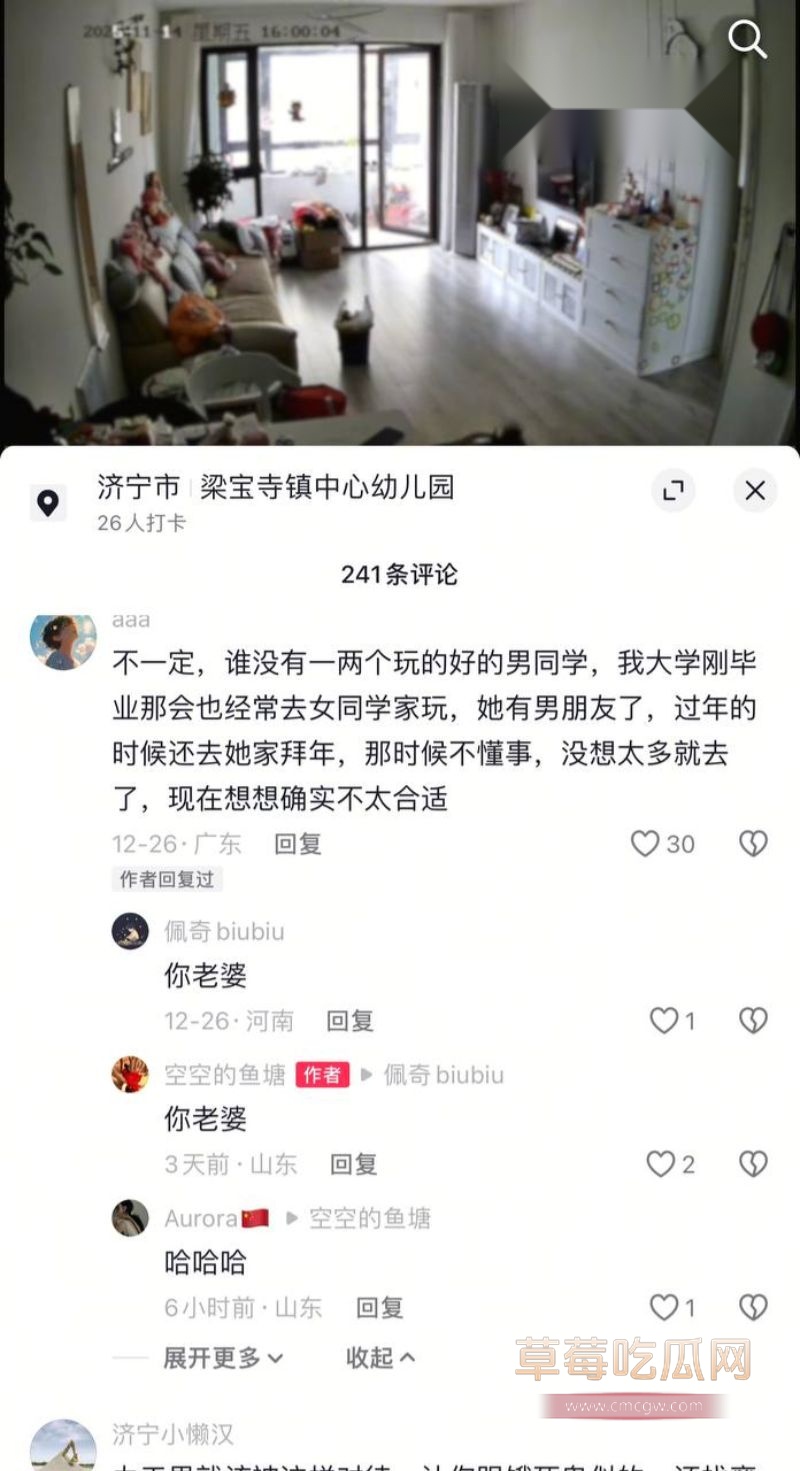800x1471 pixels.
Task: Expand more replies via 展开更多
Action: tap(218, 1359)
